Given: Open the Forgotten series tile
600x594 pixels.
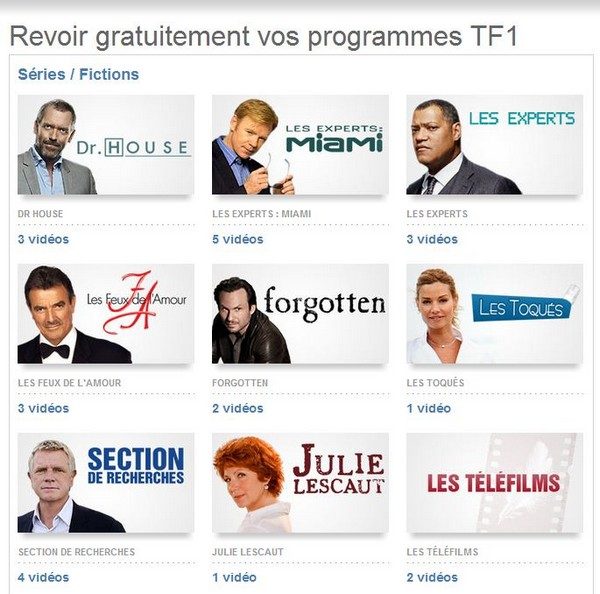Looking at the screenshot, I should tap(300, 314).
